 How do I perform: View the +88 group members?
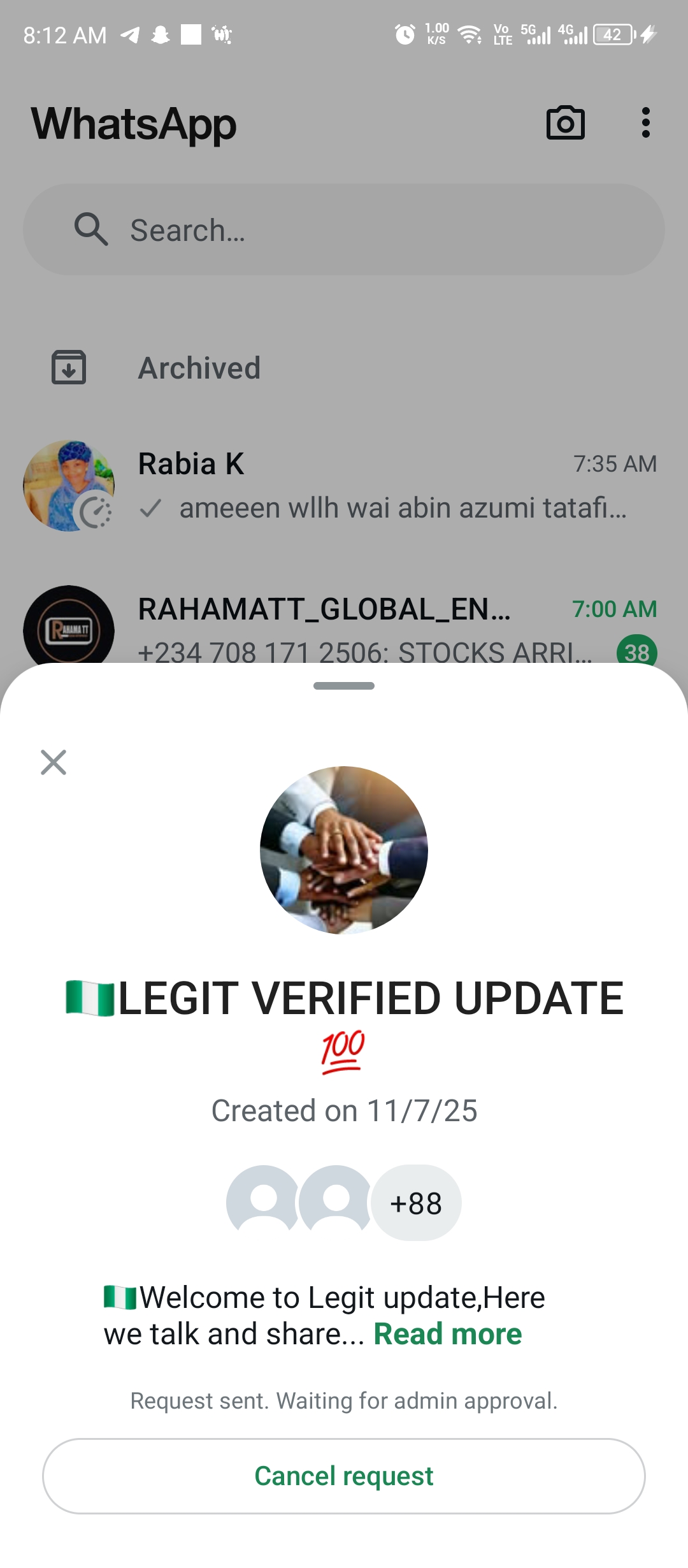415,1203
